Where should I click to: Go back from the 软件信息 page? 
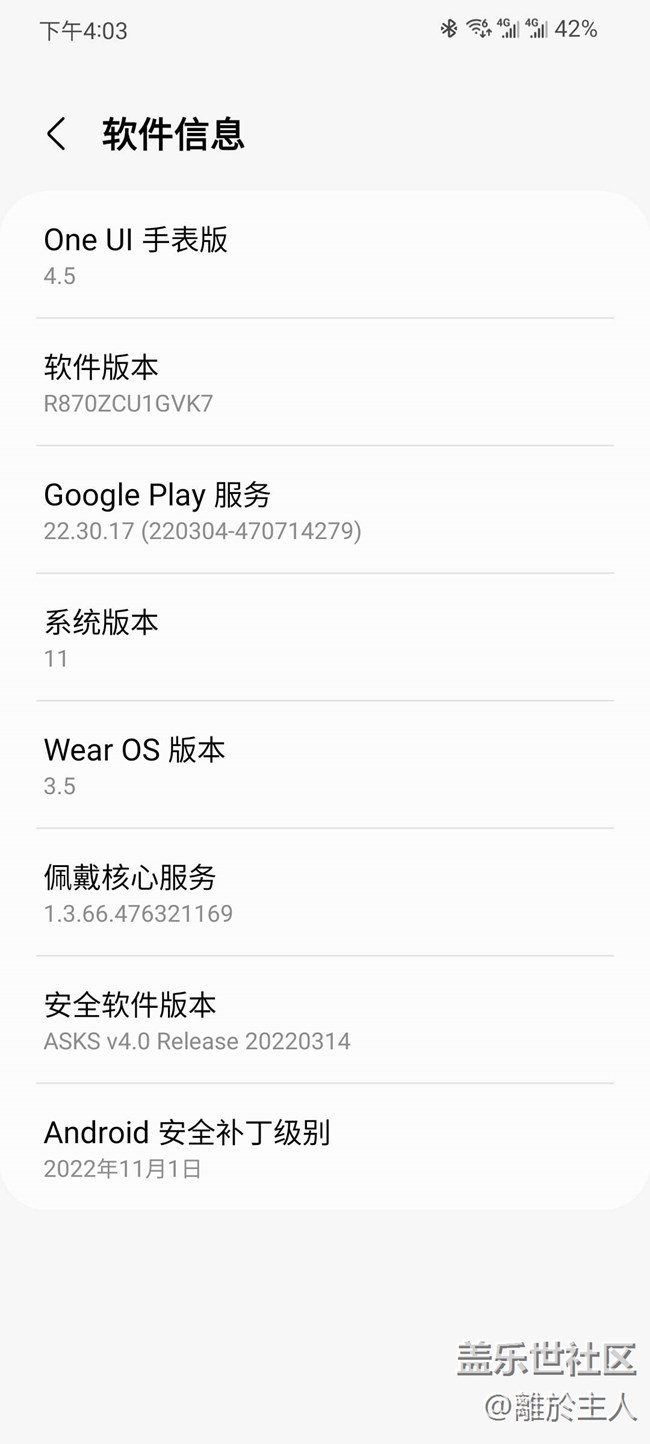pyautogui.click(x=57, y=134)
